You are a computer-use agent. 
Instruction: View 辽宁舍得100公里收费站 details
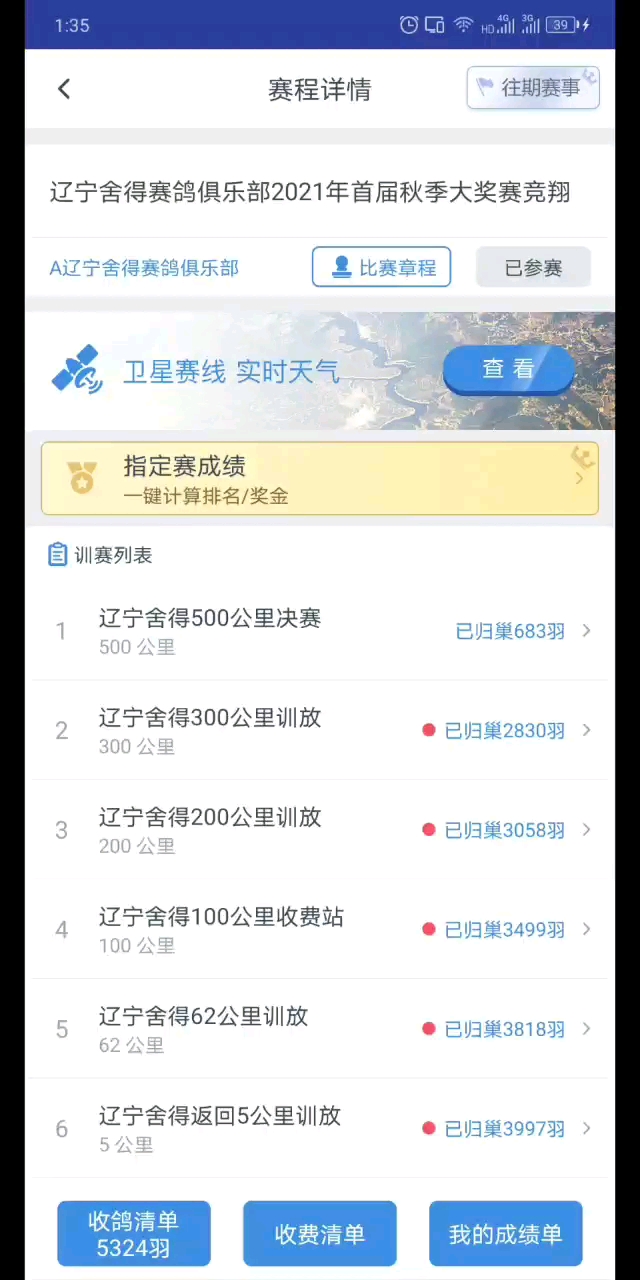(x=320, y=929)
